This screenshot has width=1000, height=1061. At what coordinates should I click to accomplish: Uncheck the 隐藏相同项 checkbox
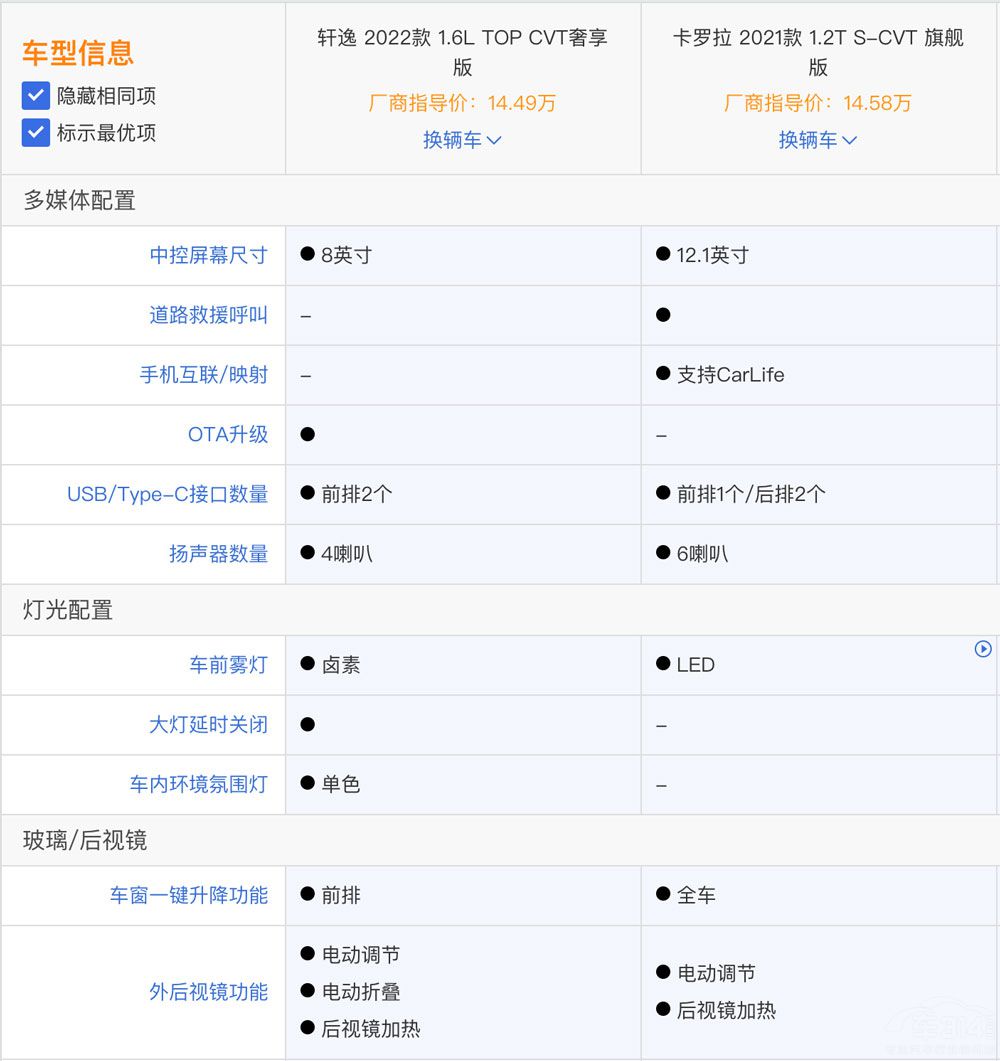coord(36,96)
